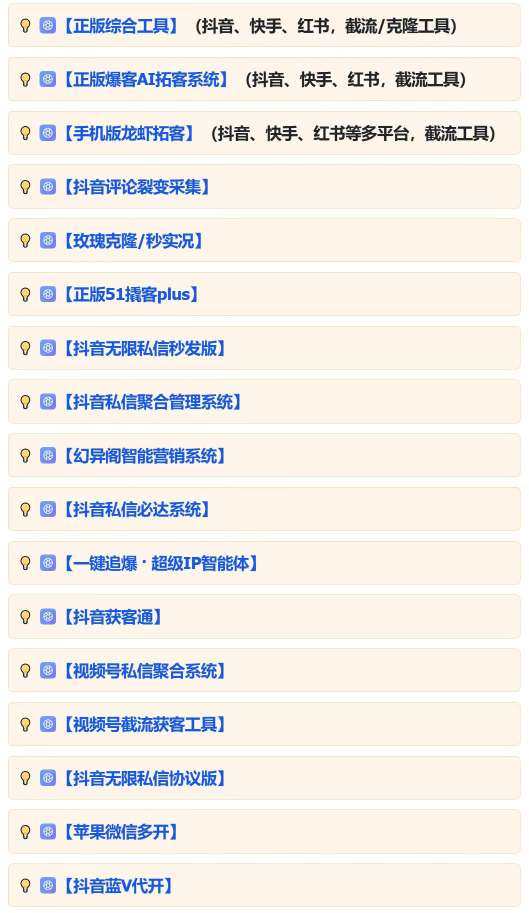Open 玫瑰克隆/秒实况
The height and width of the screenshot is (913, 529).
[x=133, y=240]
